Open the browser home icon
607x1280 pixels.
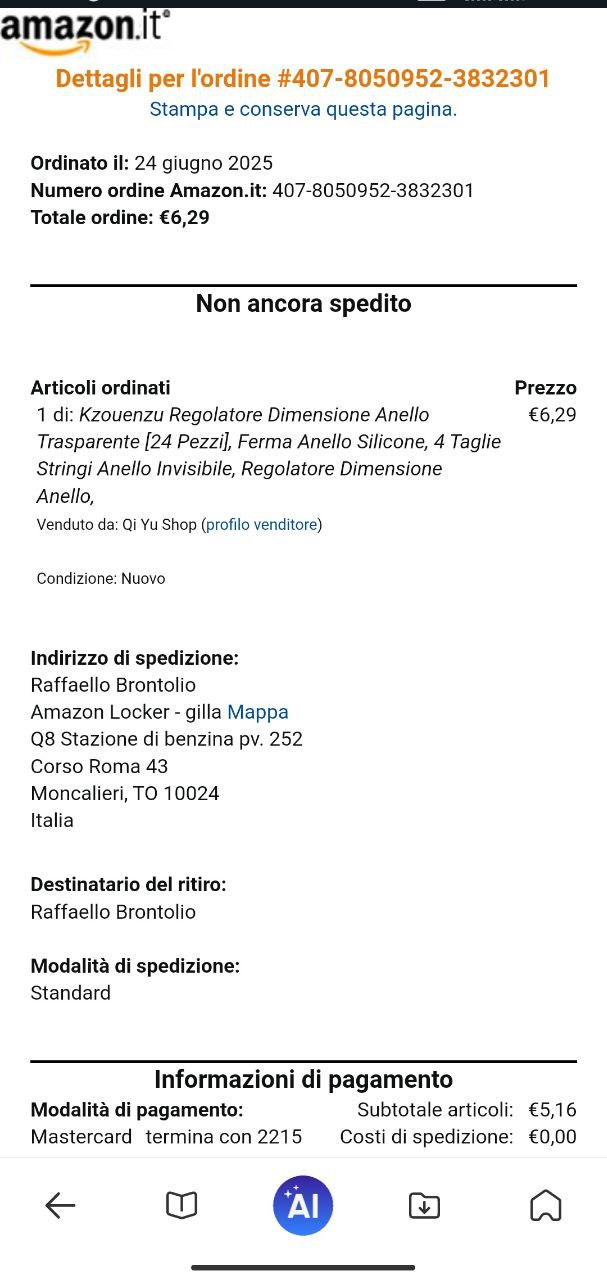[545, 1206]
